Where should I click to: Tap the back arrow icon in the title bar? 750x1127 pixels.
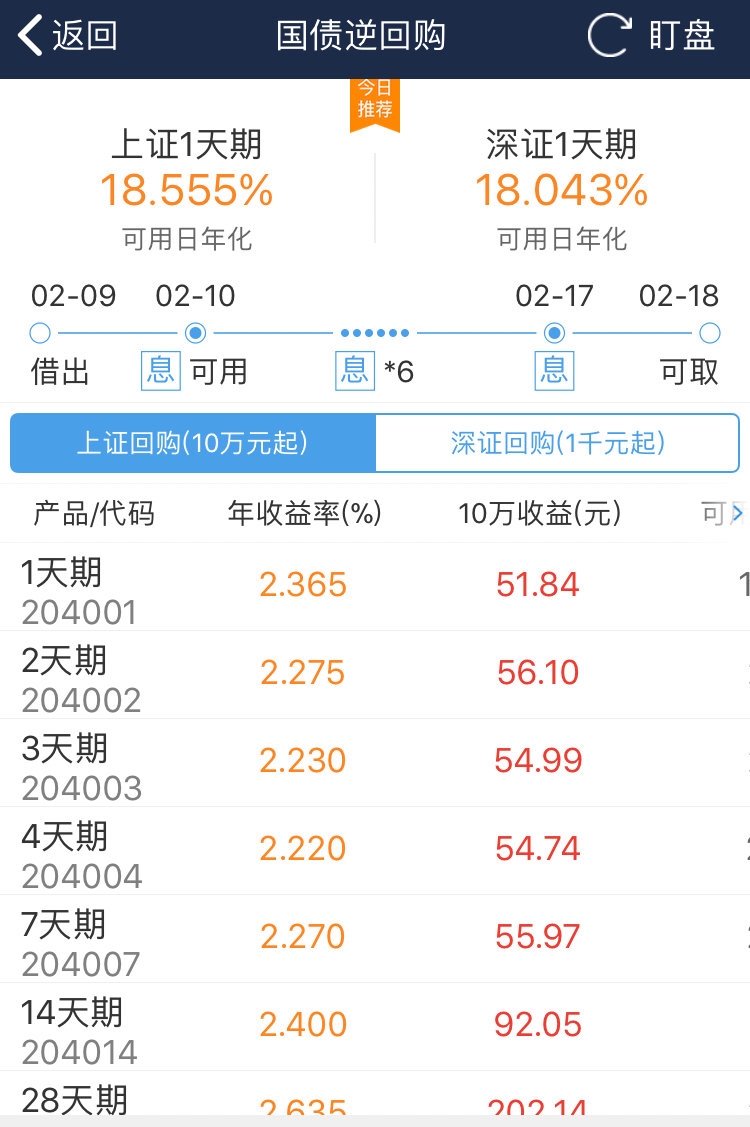point(28,33)
